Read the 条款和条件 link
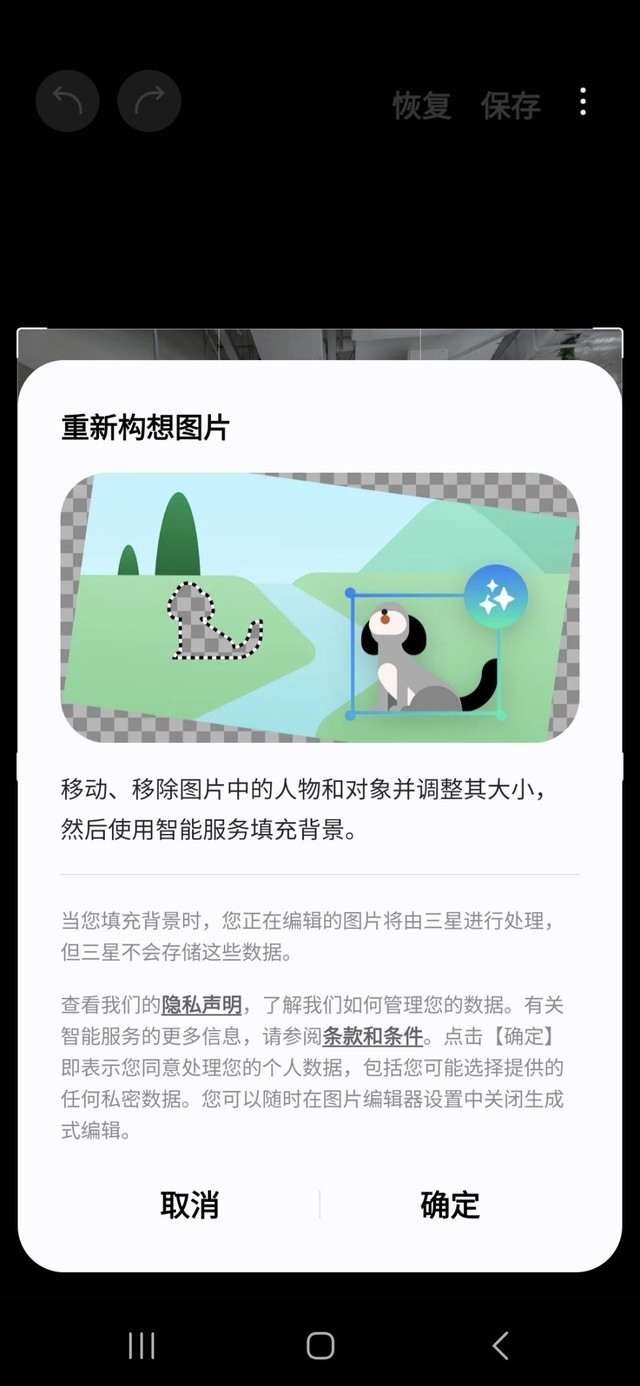The image size is (640, 1386). pyautogui.click(x=373, y=1036)
